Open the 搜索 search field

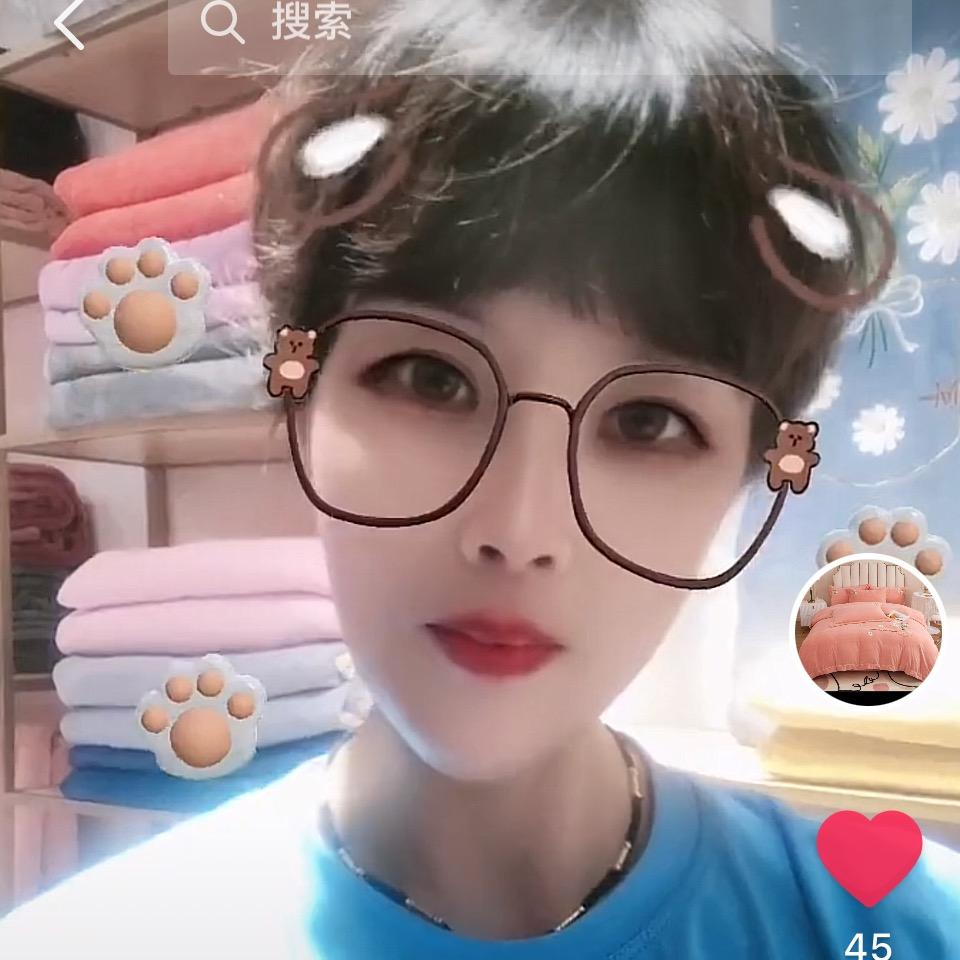(540, 26)
